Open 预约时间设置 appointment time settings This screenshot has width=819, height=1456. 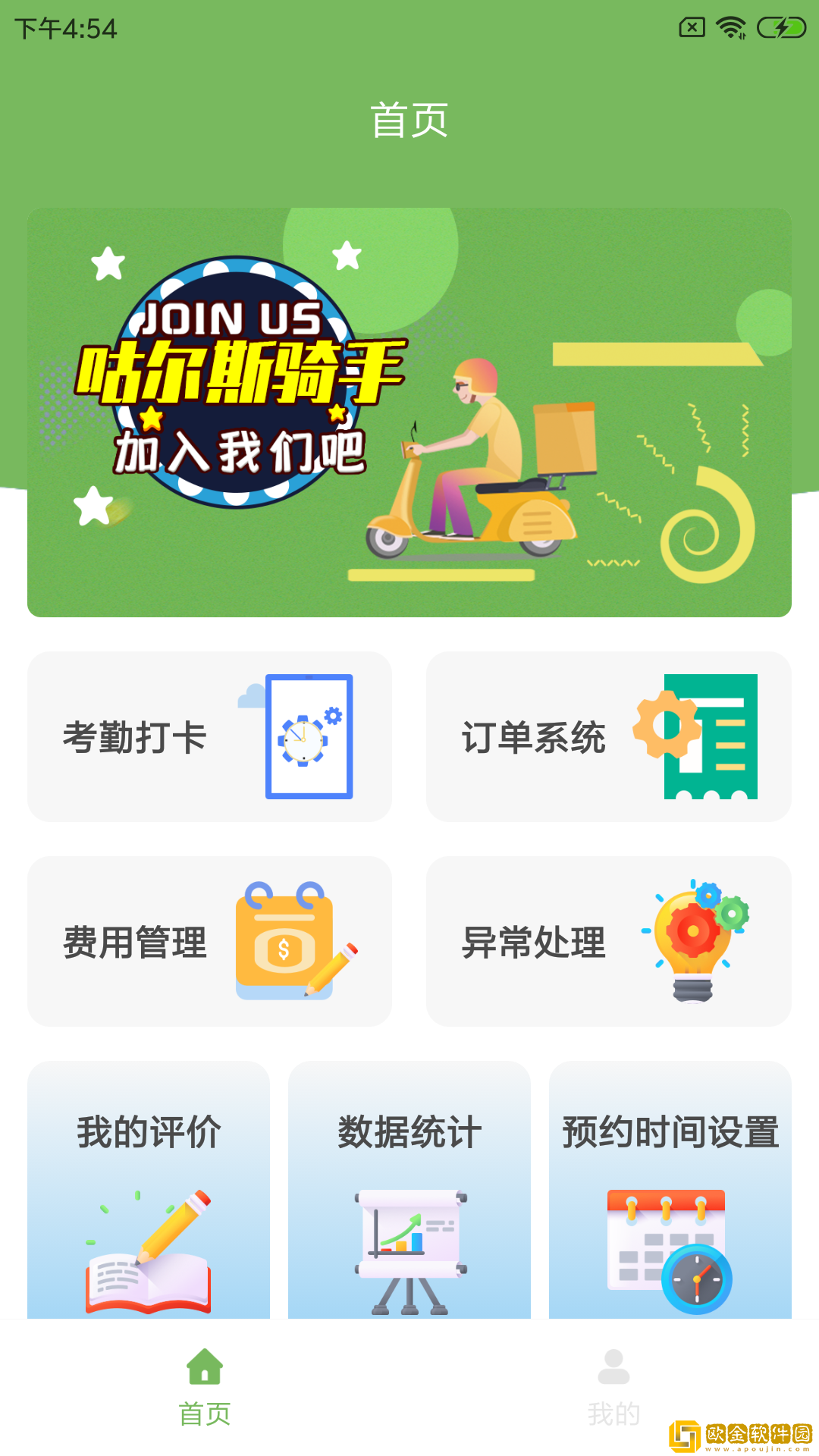coord(670,1189)
